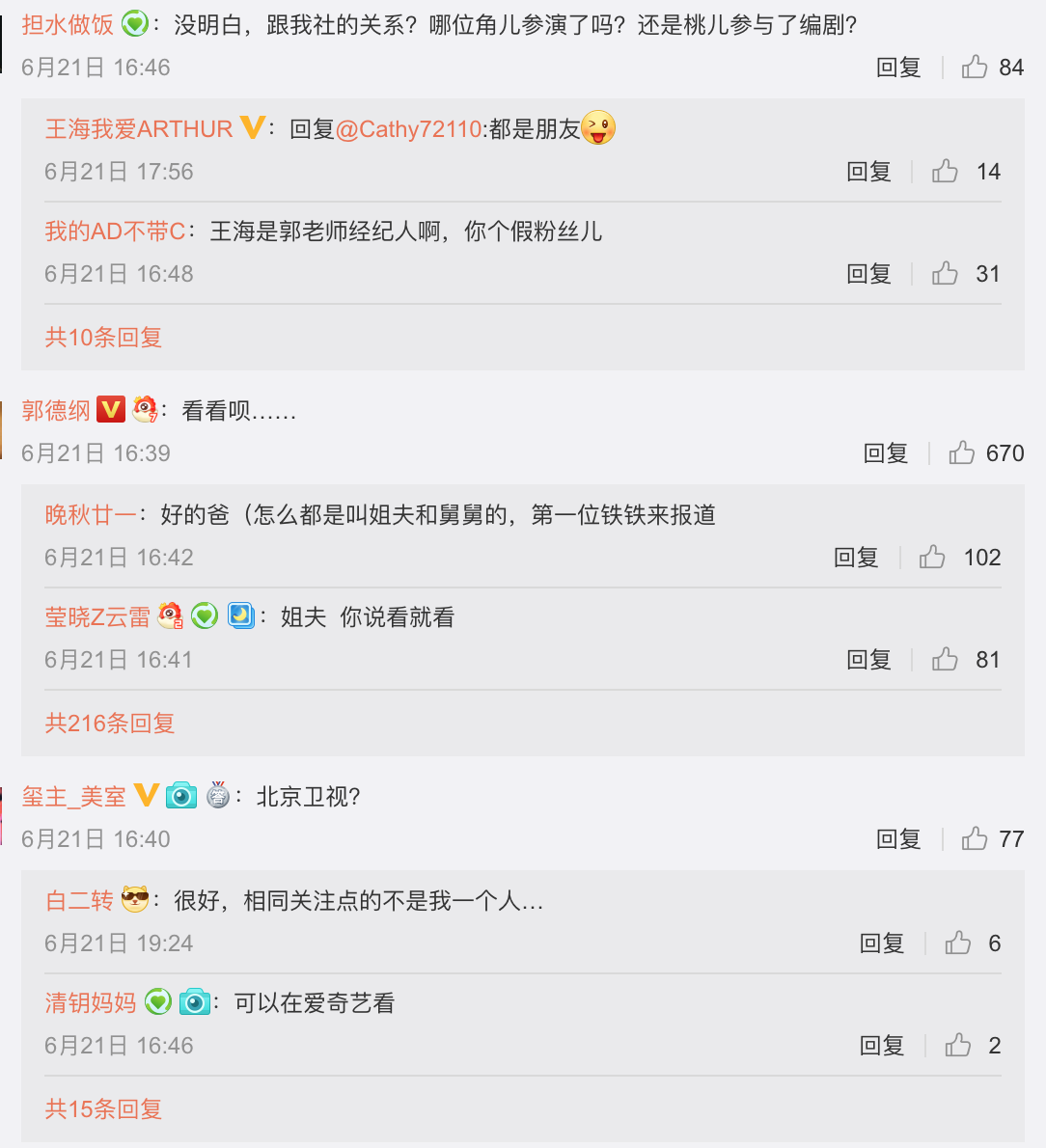The width and height of the screenshot is (1046, 1148).
Task: Expand 共10条回复 thread
Action: [103, 337]
